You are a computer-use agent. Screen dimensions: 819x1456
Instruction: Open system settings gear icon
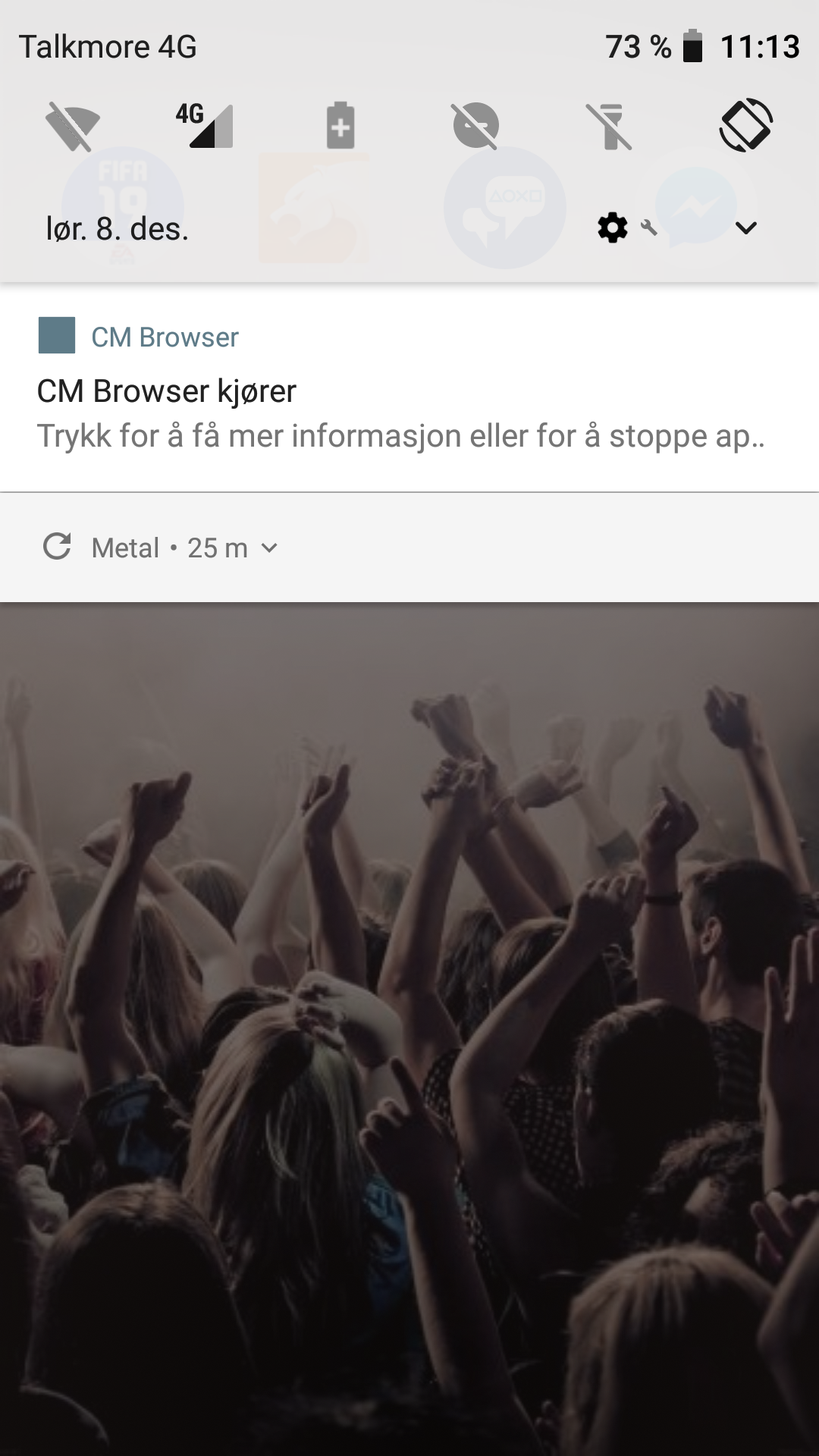(x=613, y=227)
